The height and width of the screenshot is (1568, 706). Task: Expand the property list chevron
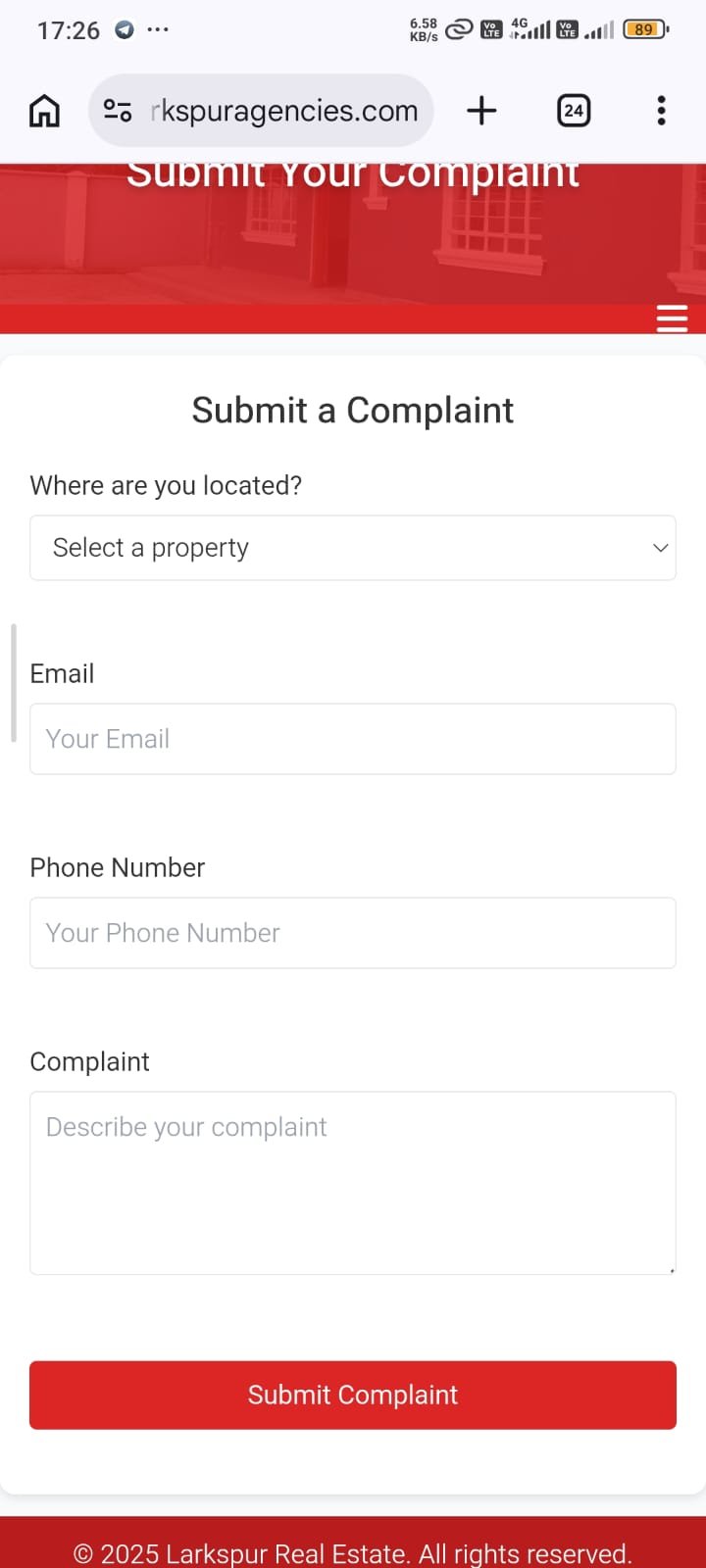pyautogui.click(x=660, y=548)
